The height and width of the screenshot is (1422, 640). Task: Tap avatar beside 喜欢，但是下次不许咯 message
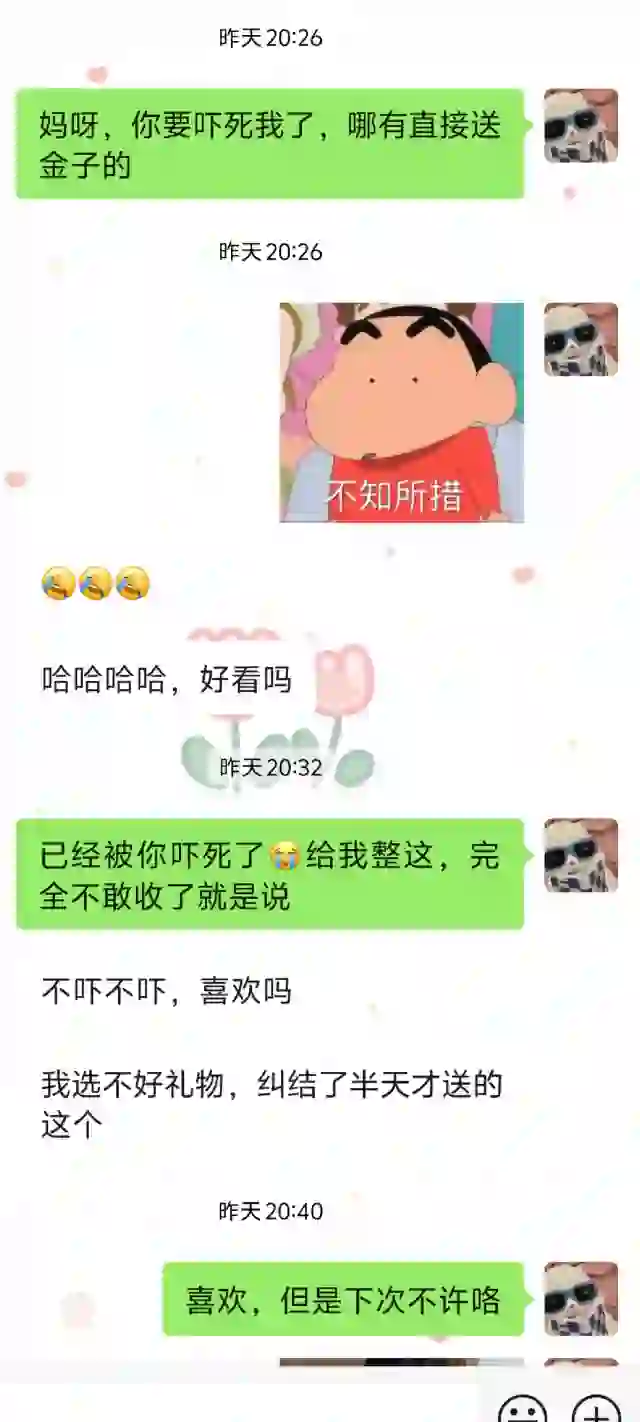click(x=580, y=1298)
